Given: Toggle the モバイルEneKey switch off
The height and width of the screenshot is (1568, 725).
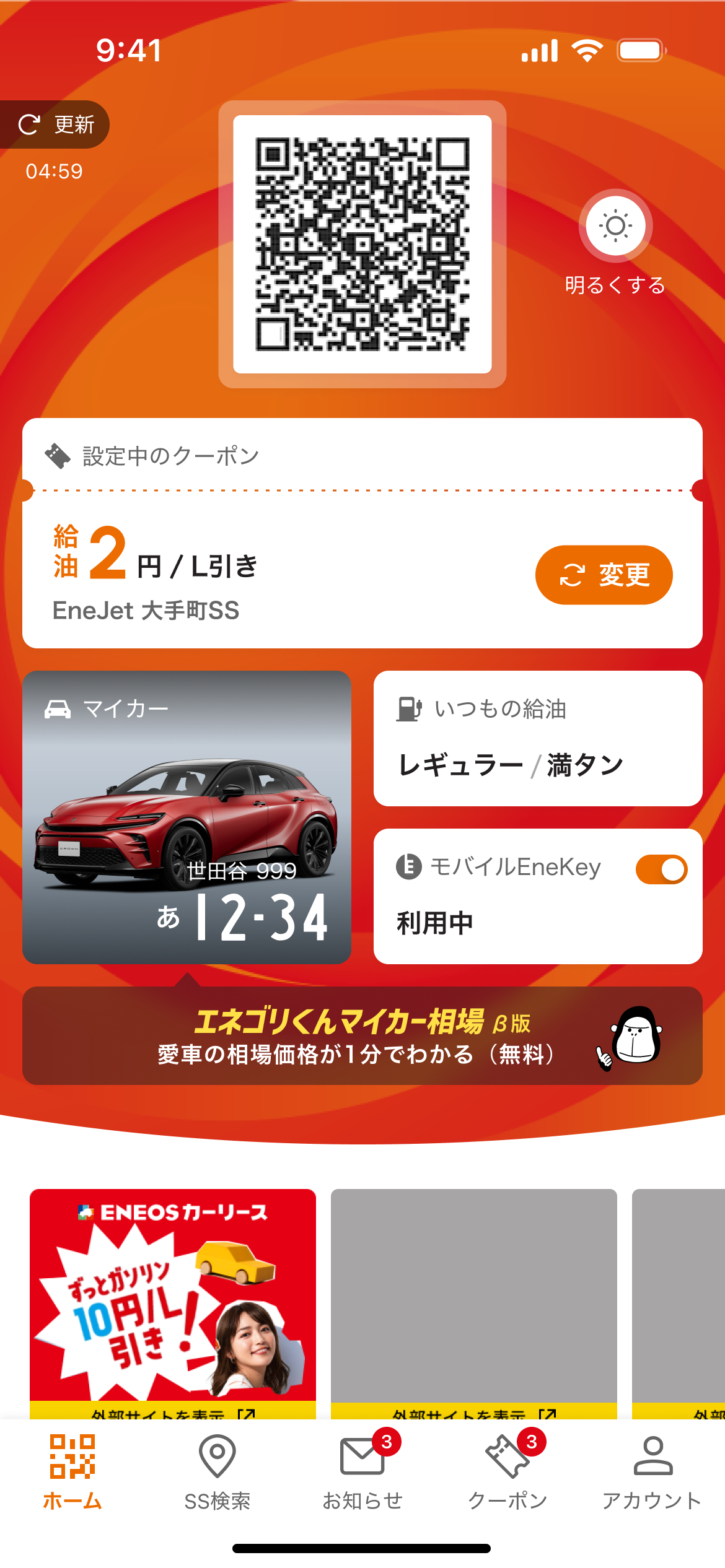Looking at the screenshot, I should [x=661, y=869].
